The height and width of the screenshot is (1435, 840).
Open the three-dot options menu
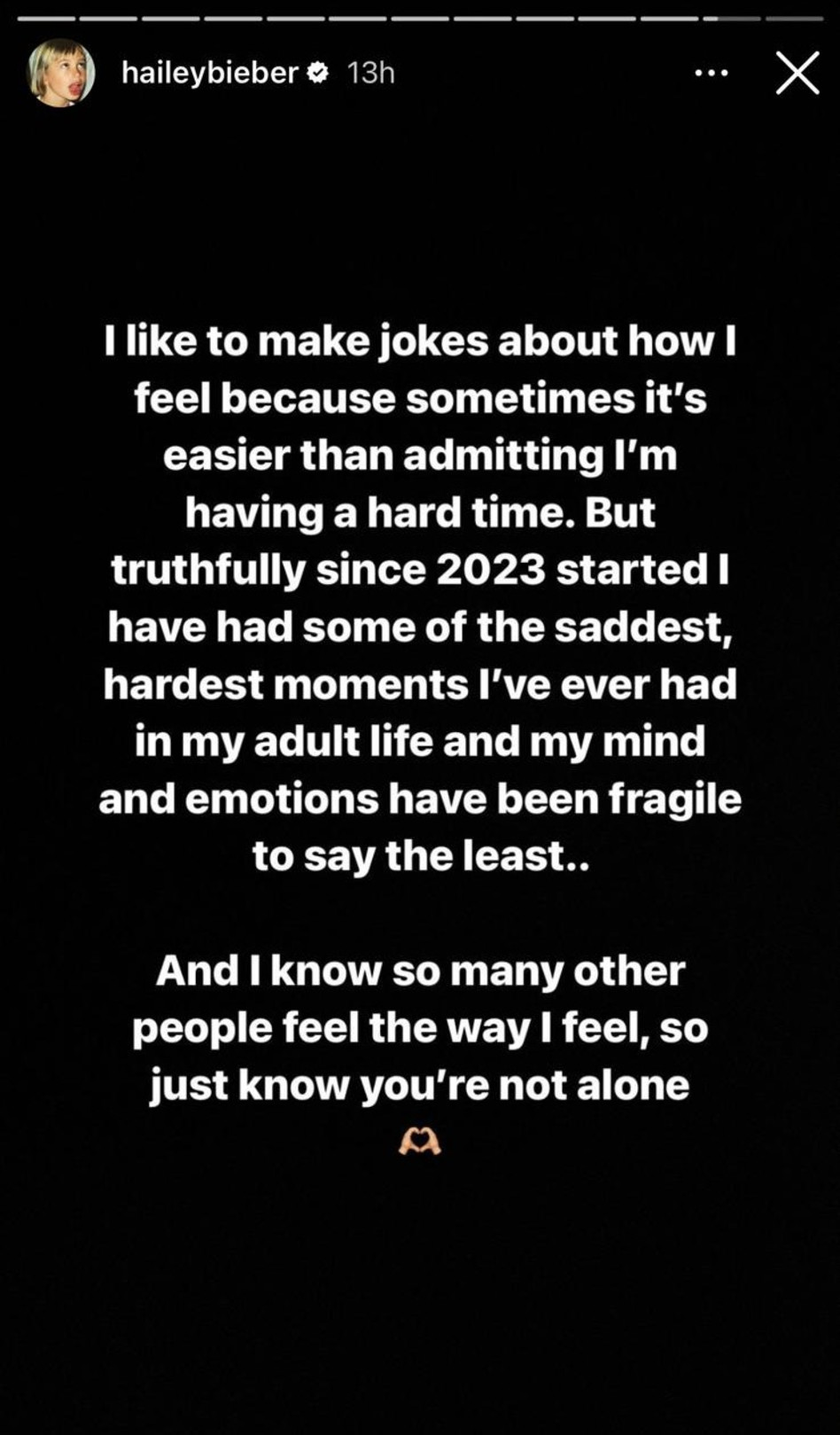pos(712,73)
